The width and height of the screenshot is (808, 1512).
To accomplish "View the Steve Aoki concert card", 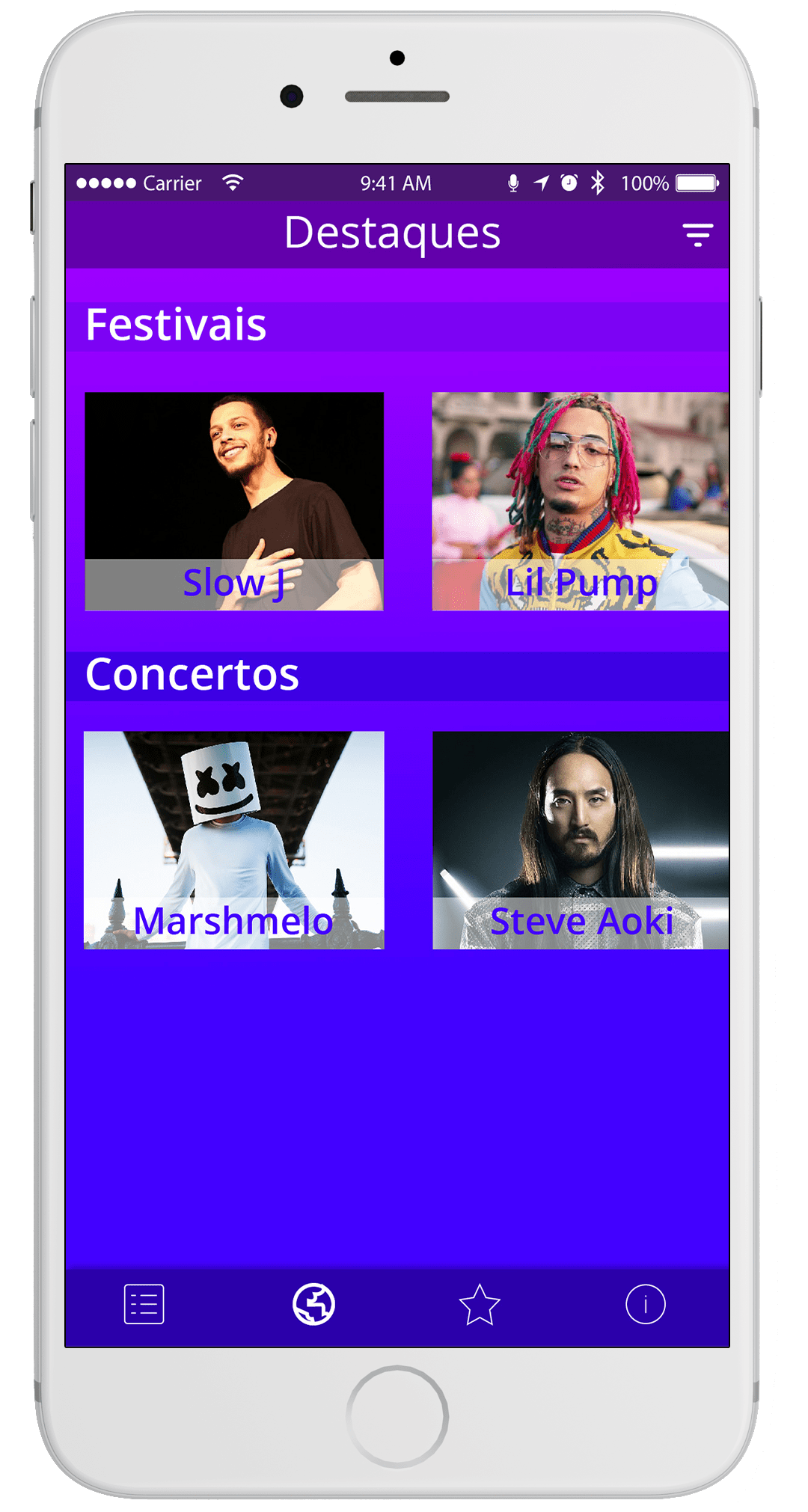I will (580, 839).
